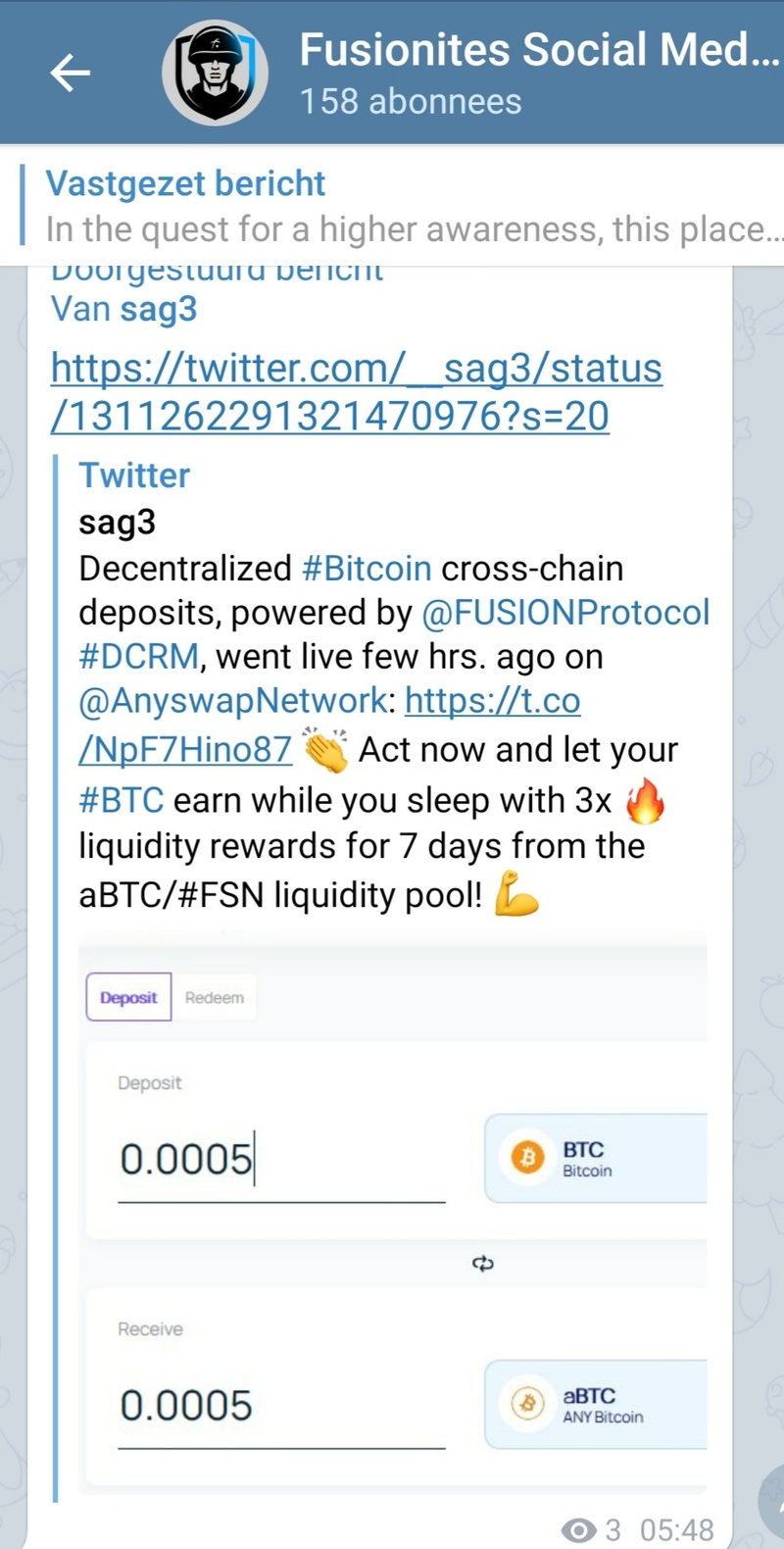This screenshot has height=1549, width=784.
Task: Tap the #BTC hashtag
Action: (x=121, y=800)
